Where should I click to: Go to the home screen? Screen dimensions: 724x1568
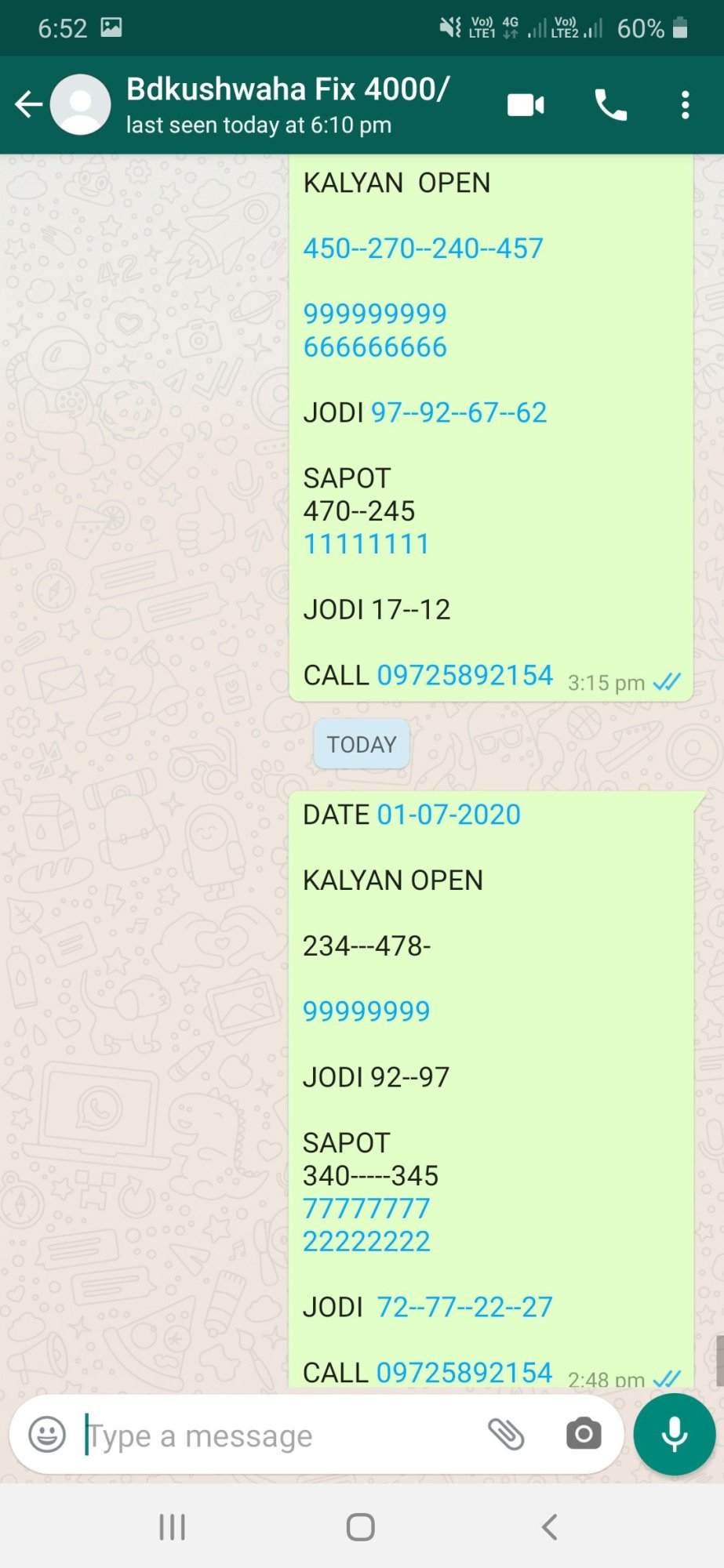(361, 1526)
